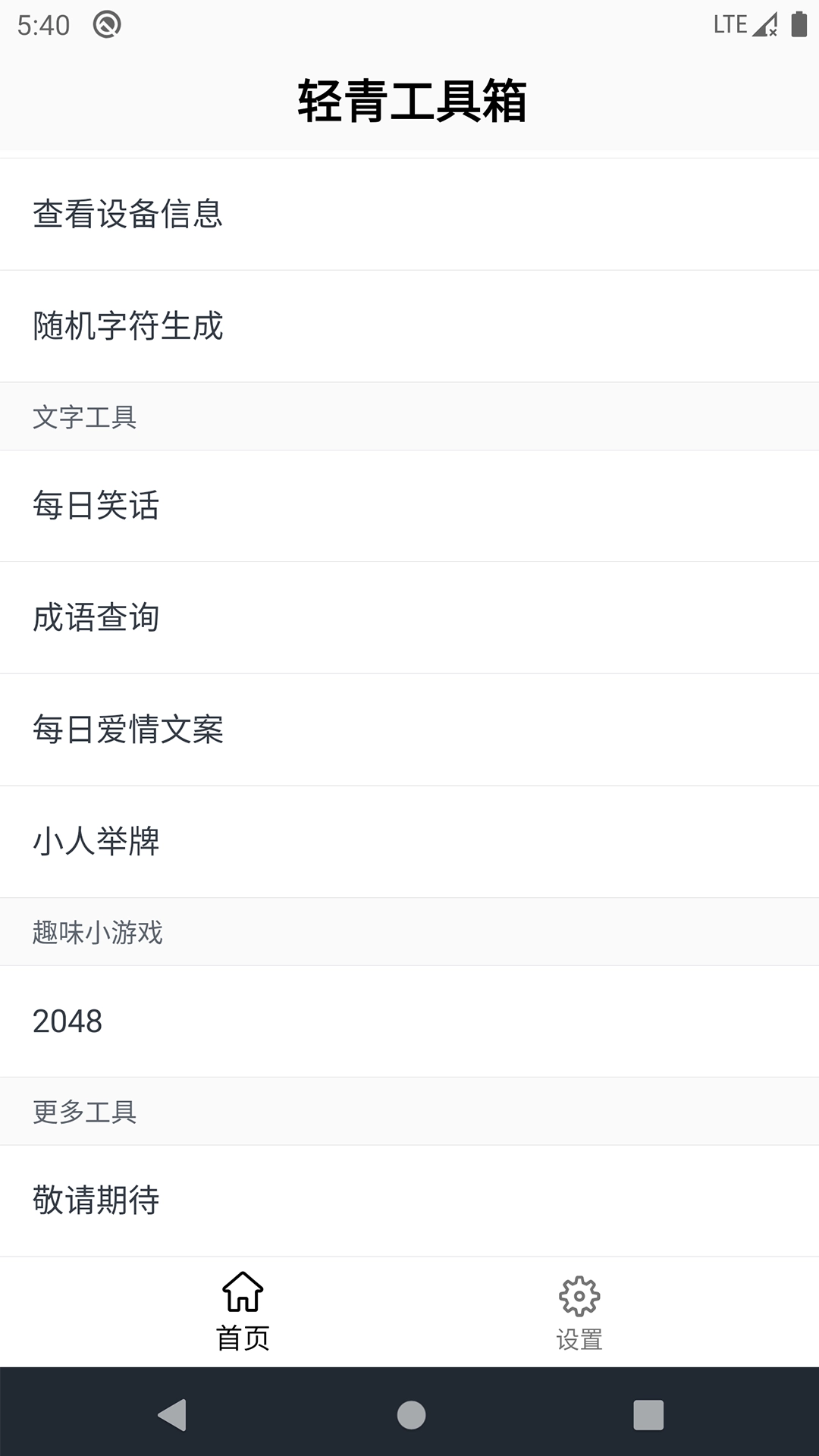Tap the battery status icon
The height and width of the screenshot is (1456, 819).
point(799,24)
